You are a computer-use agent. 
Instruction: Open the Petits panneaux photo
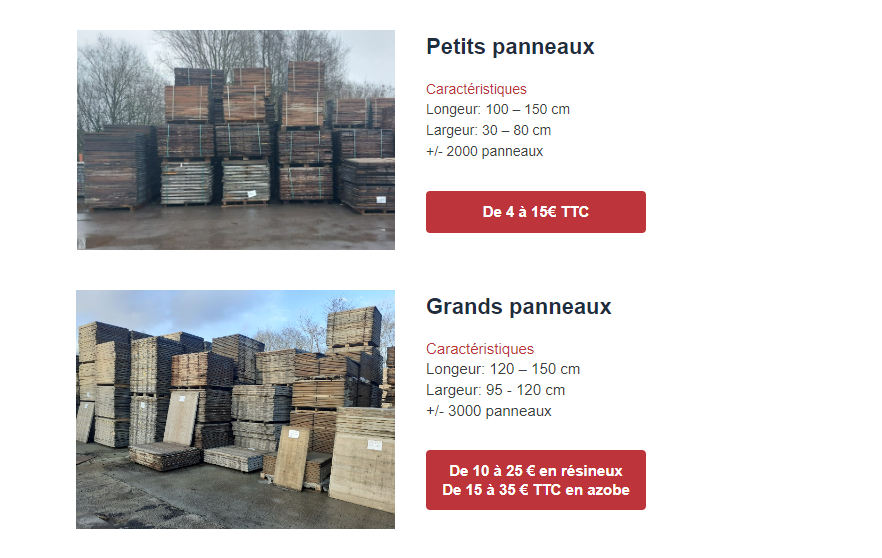[x=236, y=139]
